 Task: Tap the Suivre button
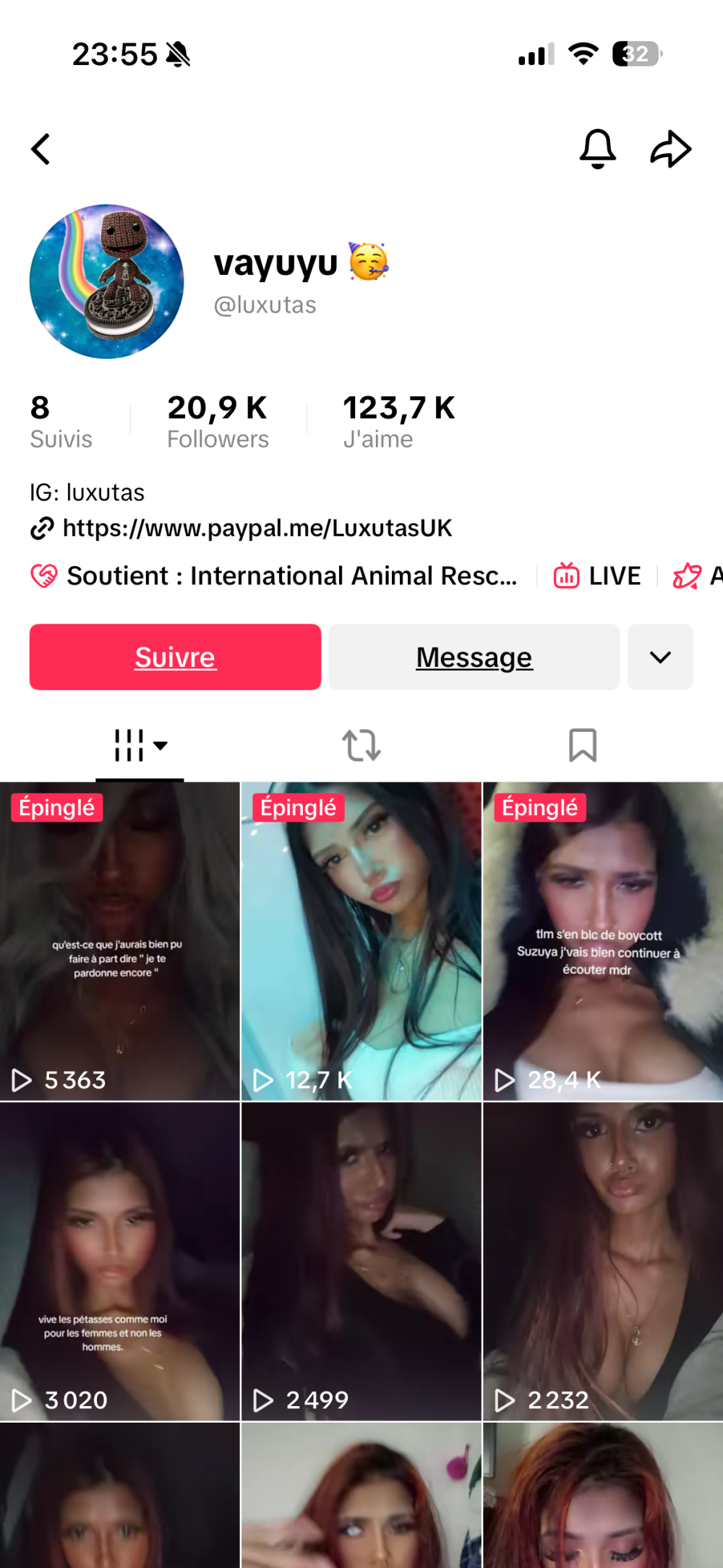175,657
